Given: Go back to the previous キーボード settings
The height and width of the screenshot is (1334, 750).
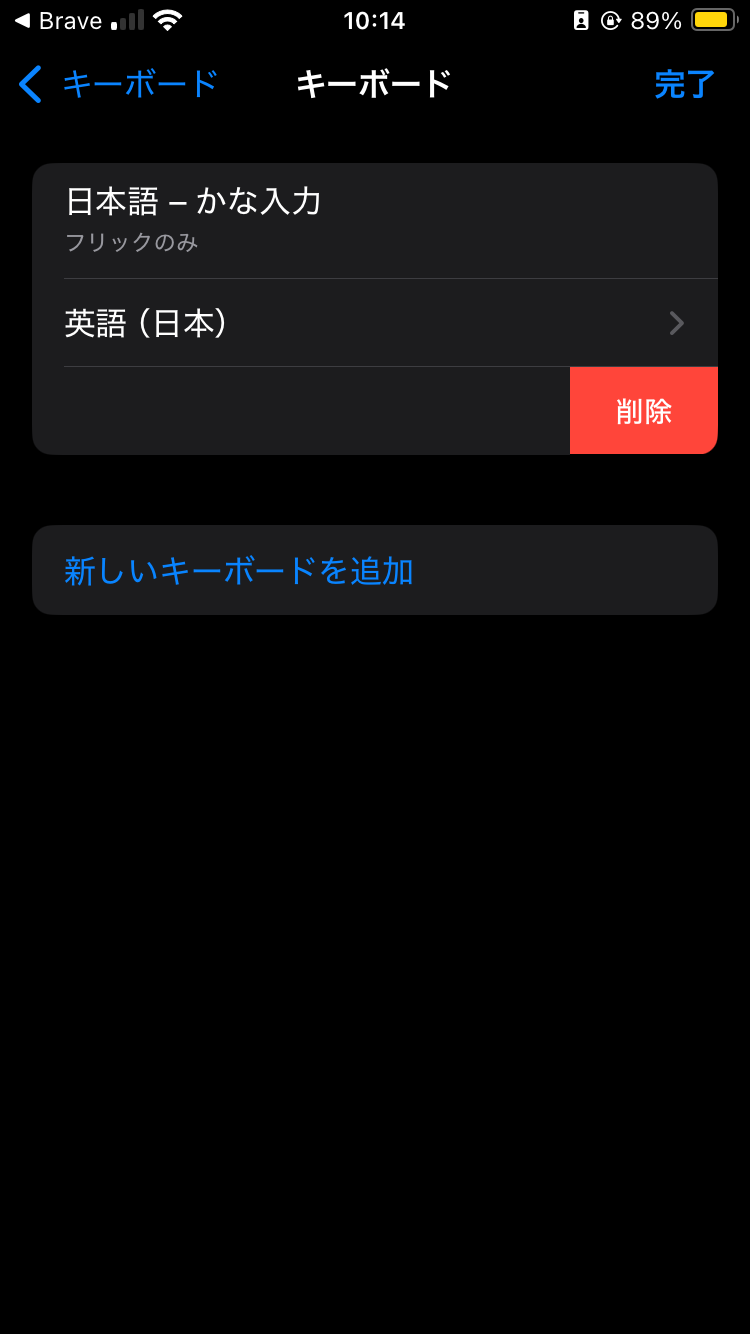Looking at the screenshot, I should pos(118,84).
